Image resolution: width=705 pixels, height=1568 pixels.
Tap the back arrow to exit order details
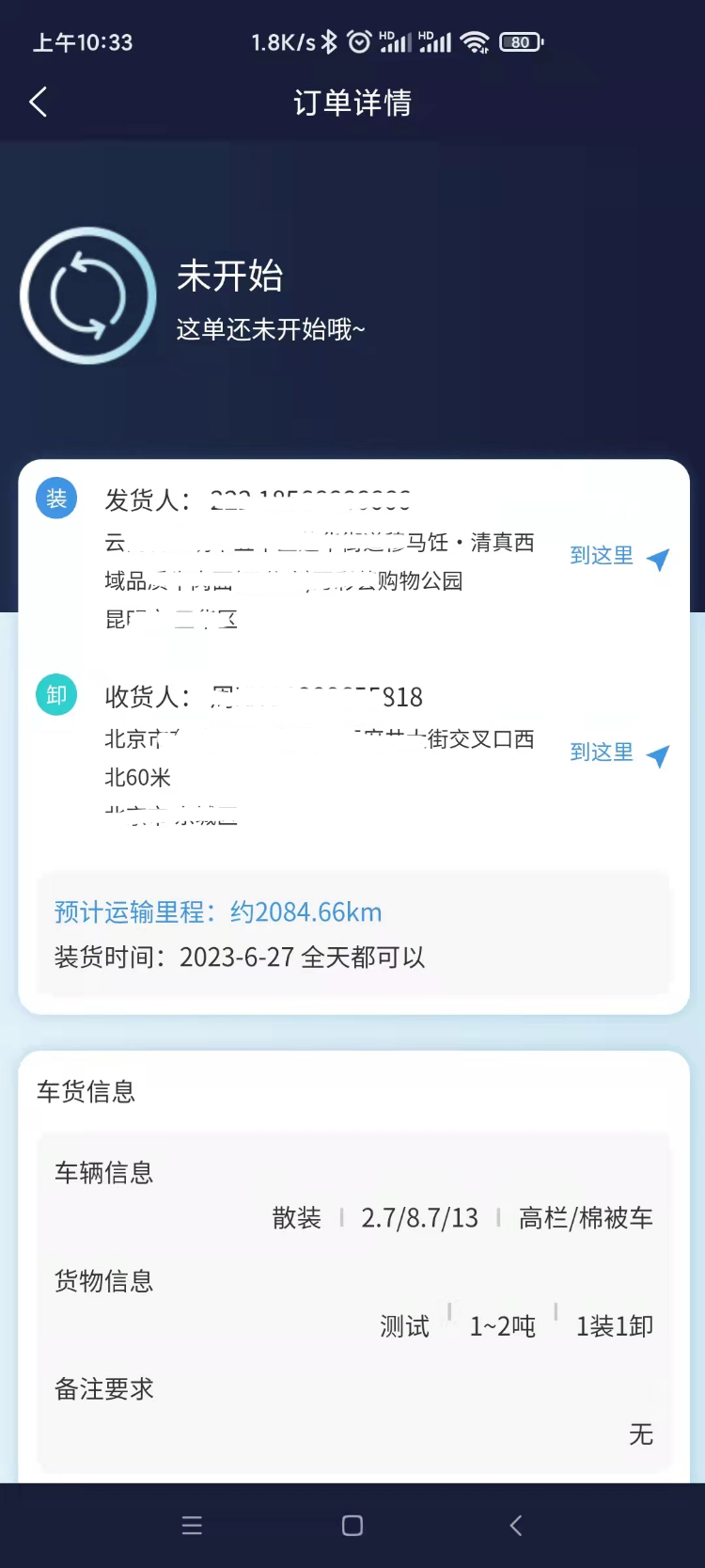[36, 102]
